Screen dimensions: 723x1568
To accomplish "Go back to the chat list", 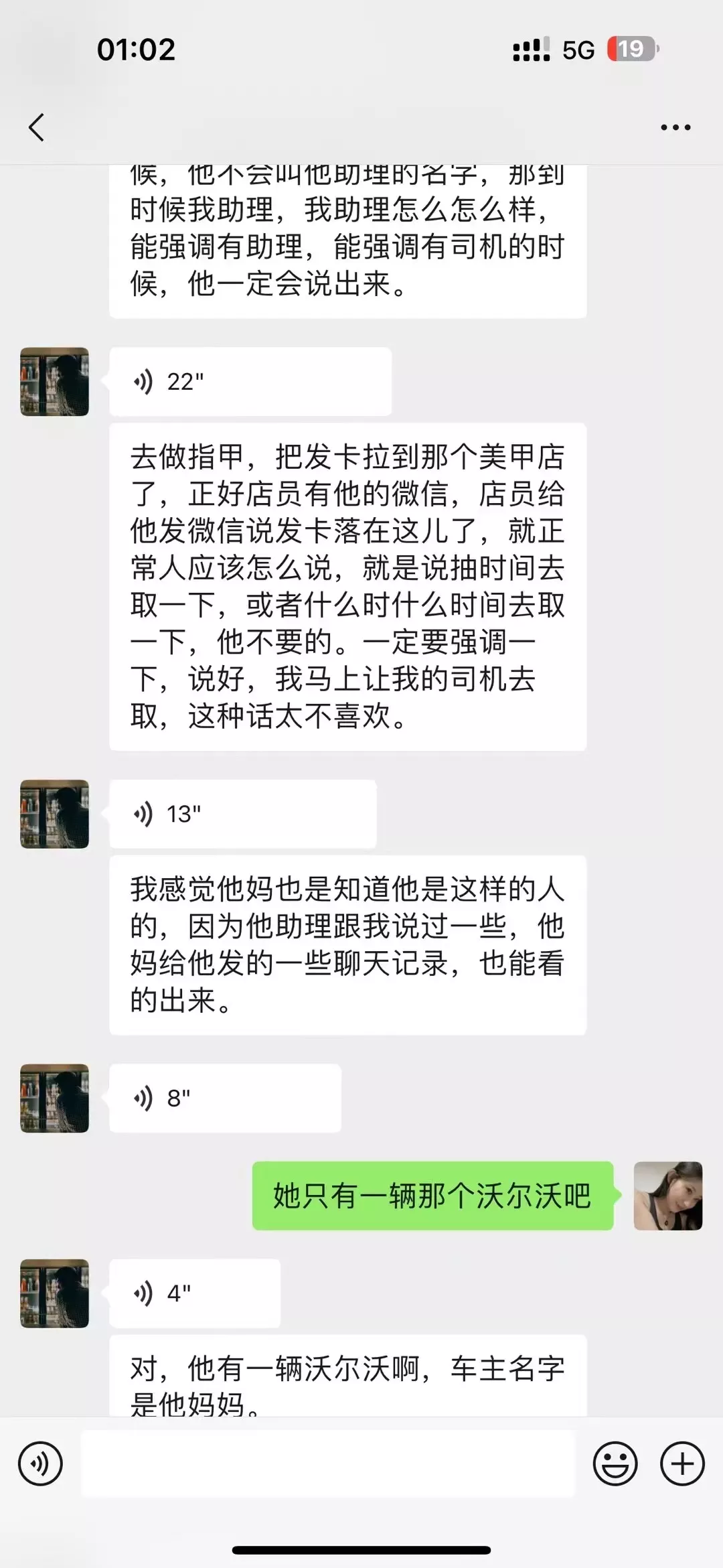I will (x=36, y=127).
